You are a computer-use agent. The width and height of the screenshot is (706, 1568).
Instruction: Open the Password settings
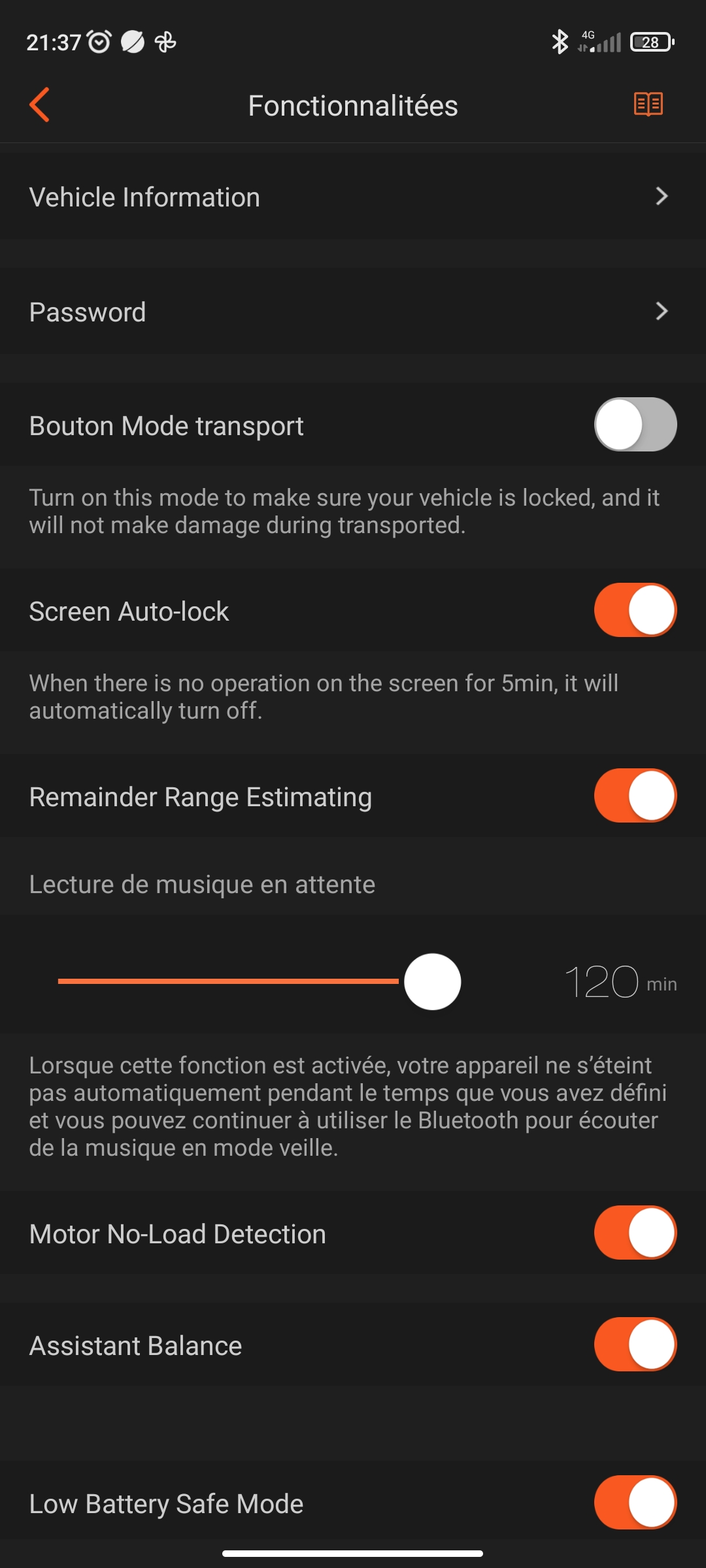click(353, 312)
